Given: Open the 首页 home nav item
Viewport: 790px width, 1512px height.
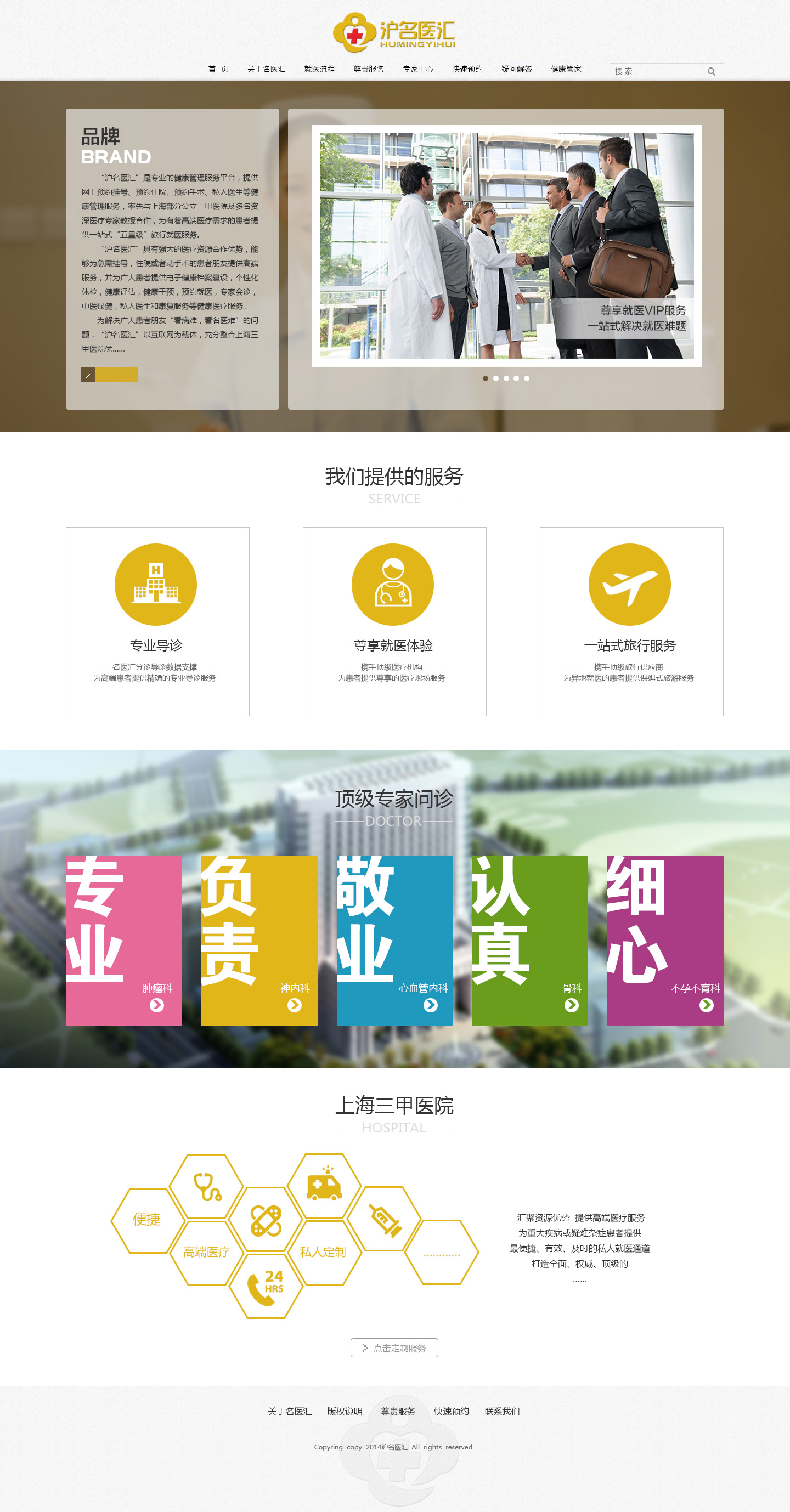Looking at the screenshot, I should [x=218, y=69].
